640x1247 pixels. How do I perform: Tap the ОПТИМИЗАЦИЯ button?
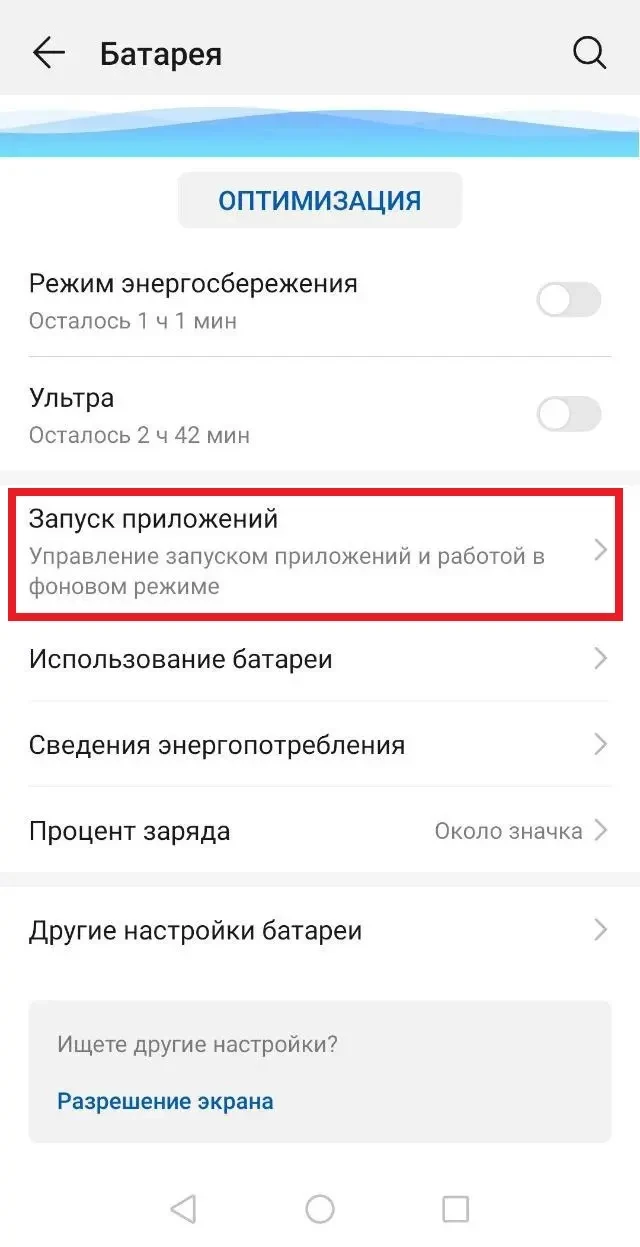pyautogui.click(x=319, y=200)
